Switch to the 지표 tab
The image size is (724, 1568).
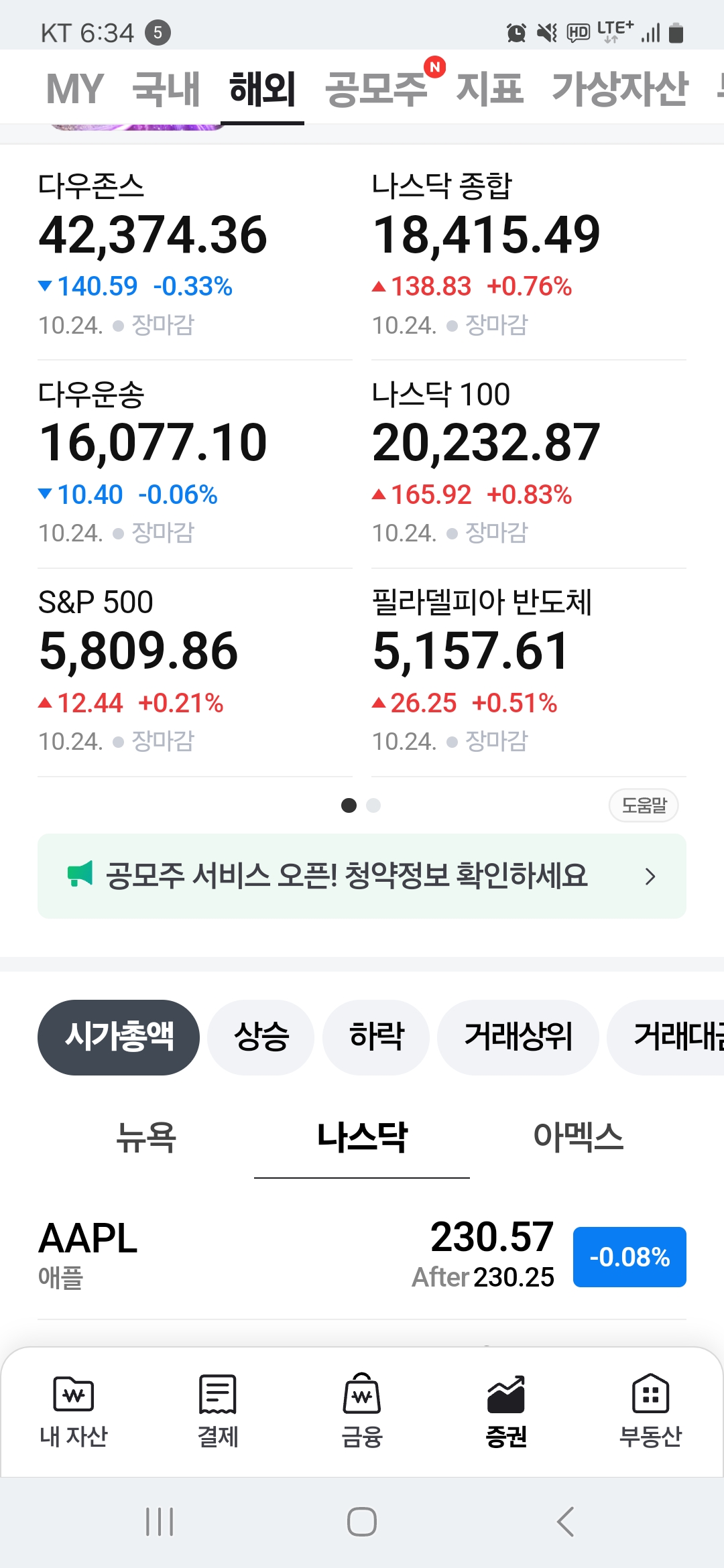489,88
